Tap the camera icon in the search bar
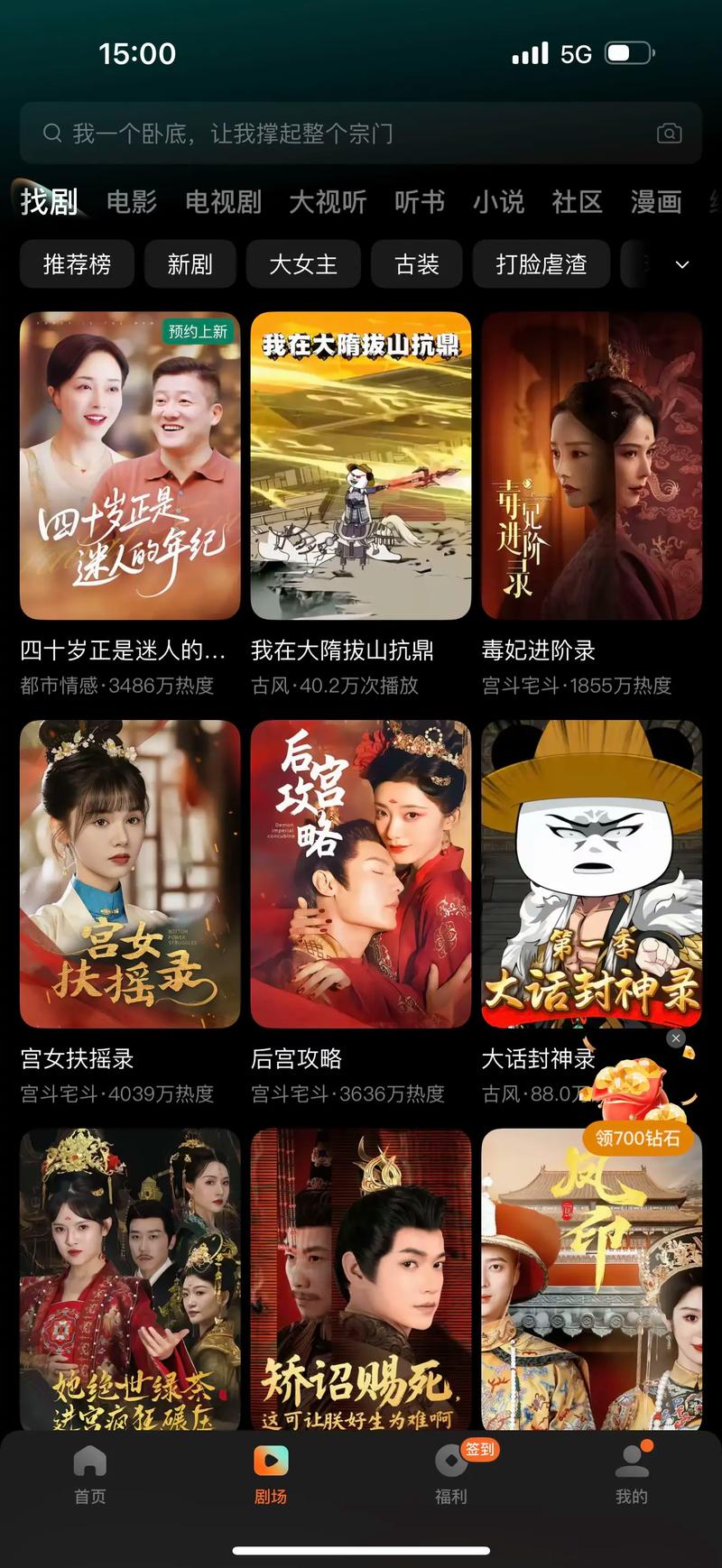Image resolution: width=722 pixels, height=1568 pixels. (668, 133)
